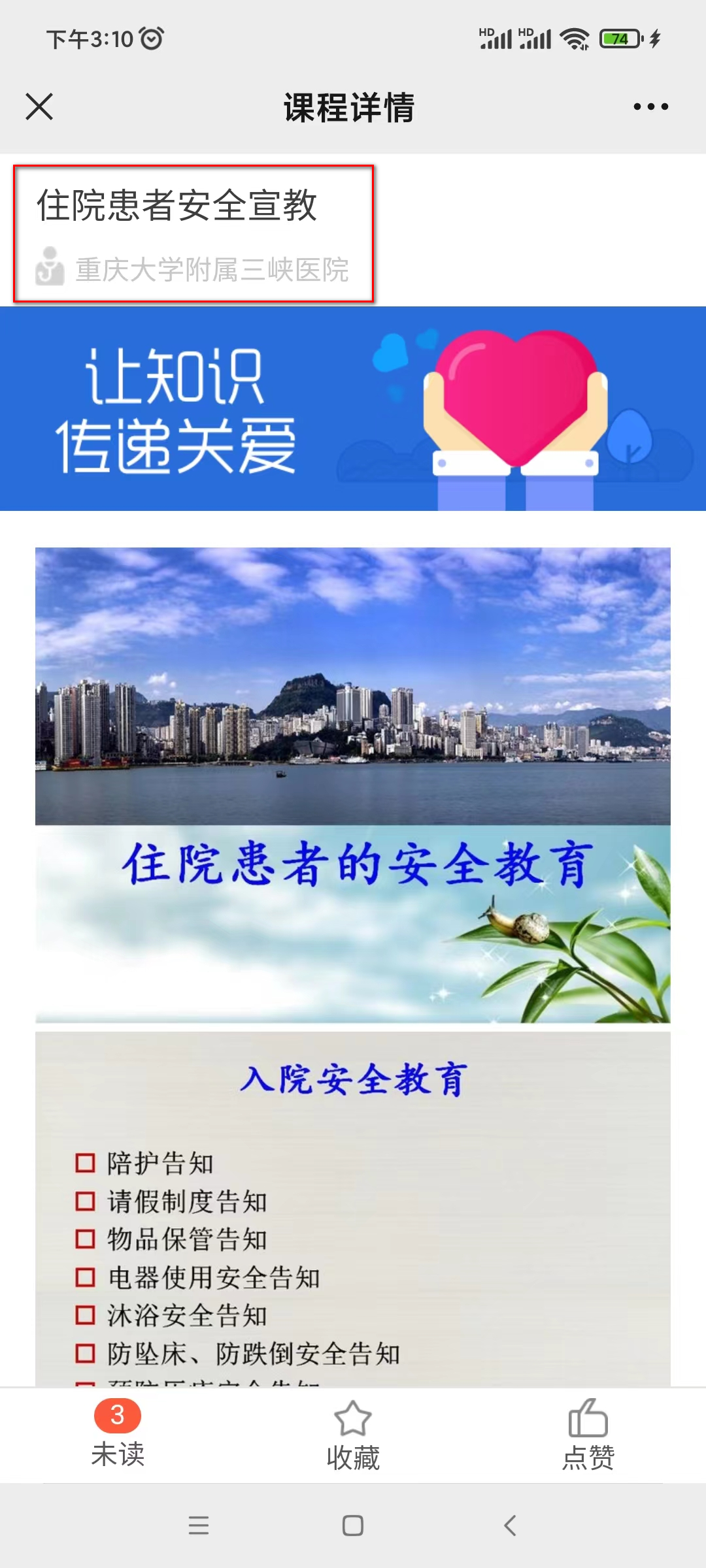Tap the 收藏 star to favorite the course
This screenshot has height=1568, width=706.
pyautogui.click(x=353, y=1435)
